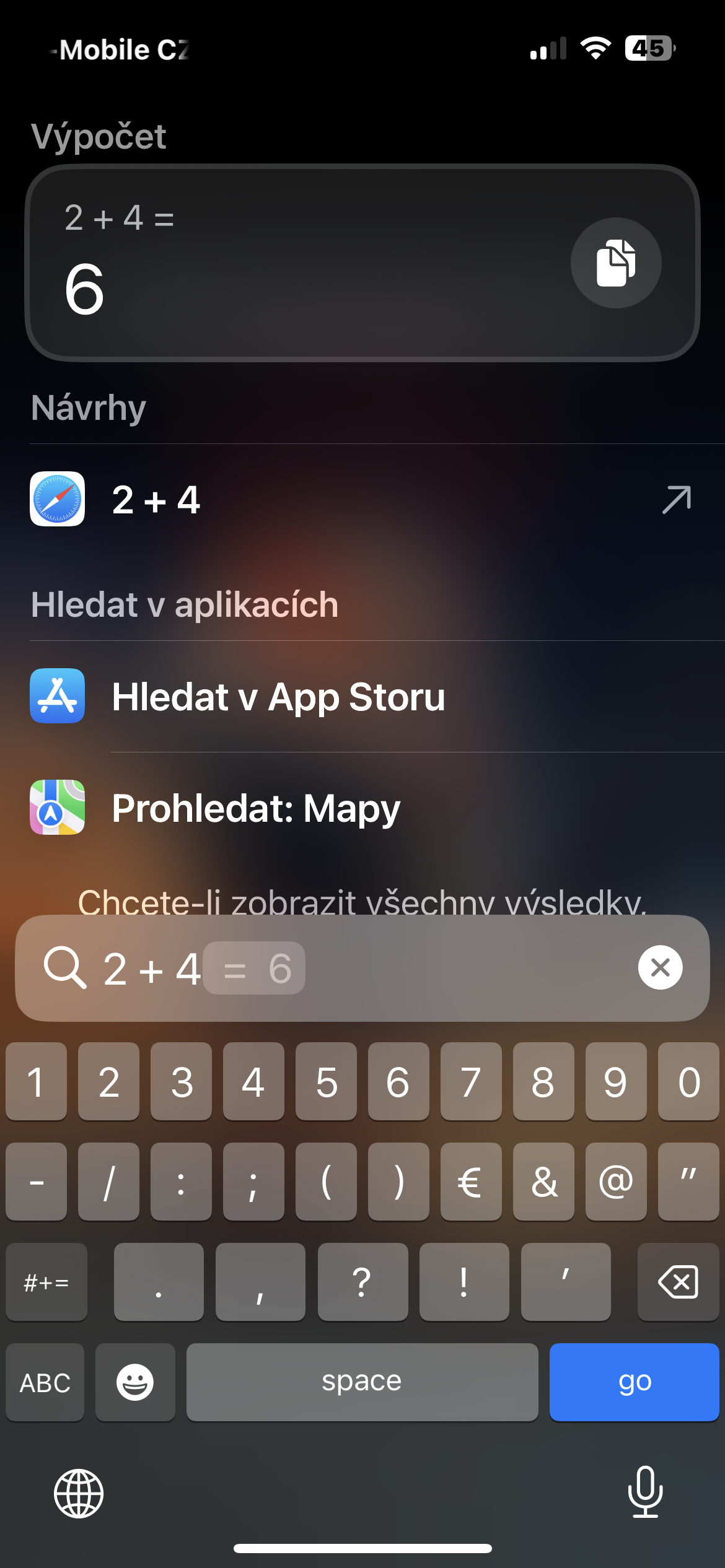This screenshot has width=725, height=1568.
Task: Copy the calculation result 6
Action: (615, 263)
